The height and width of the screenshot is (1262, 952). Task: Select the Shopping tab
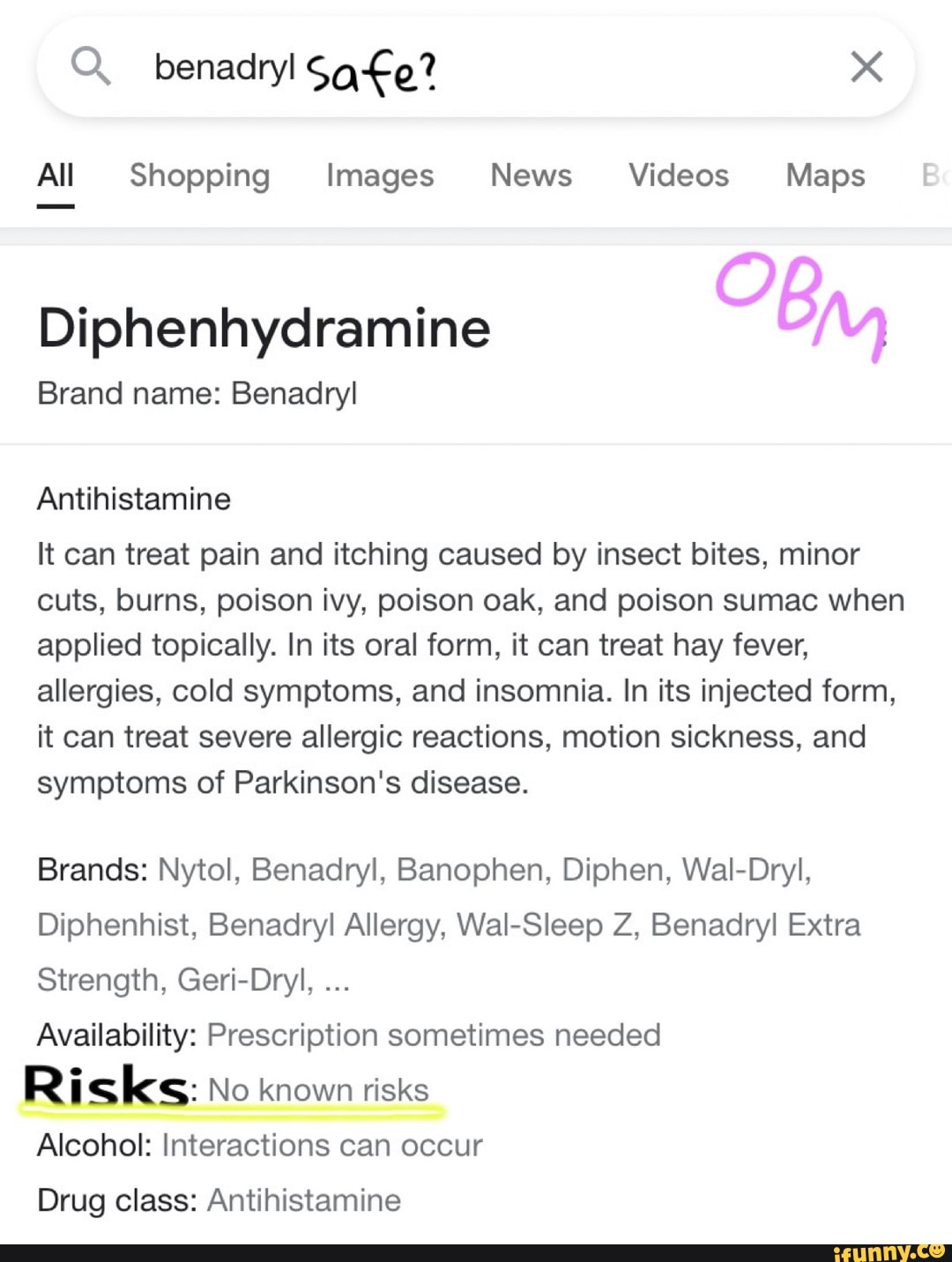[198, 175]
